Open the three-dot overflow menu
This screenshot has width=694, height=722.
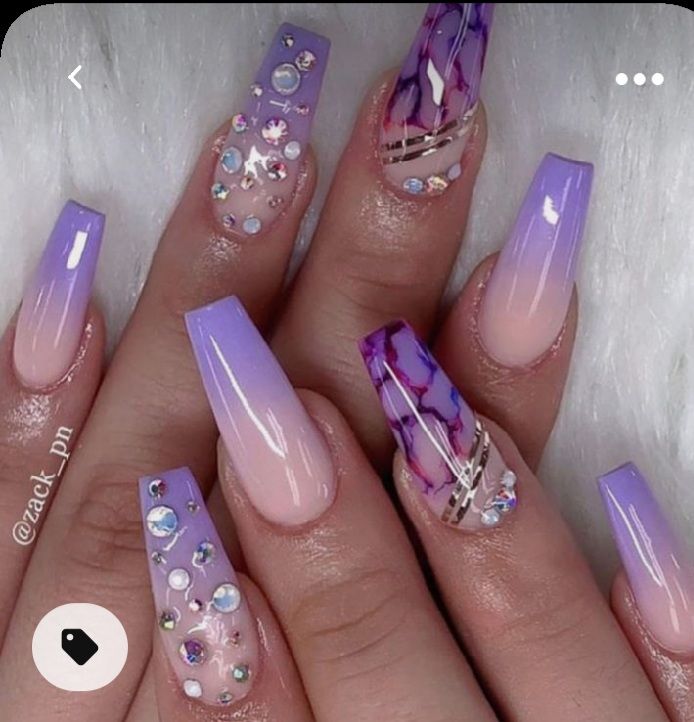tap(639, 79)
